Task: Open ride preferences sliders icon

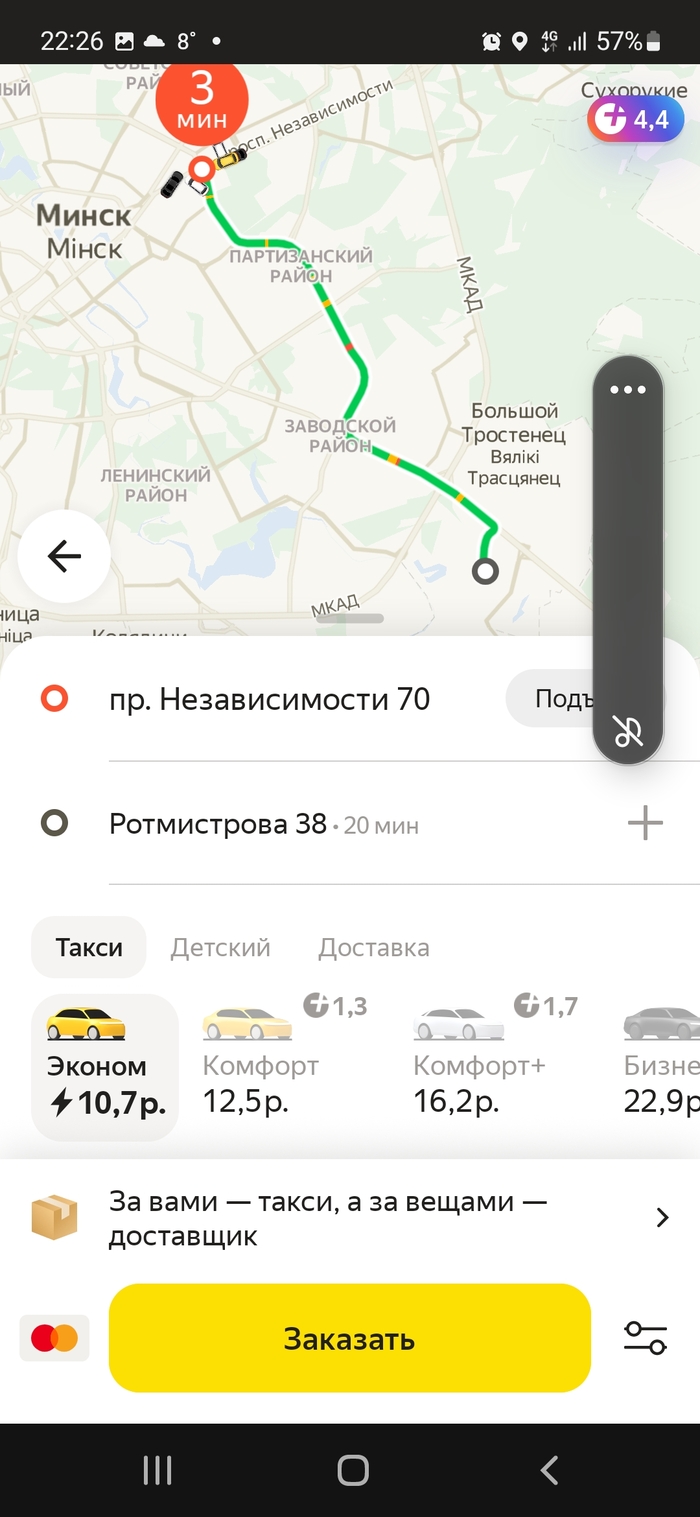Action: 645,1338
